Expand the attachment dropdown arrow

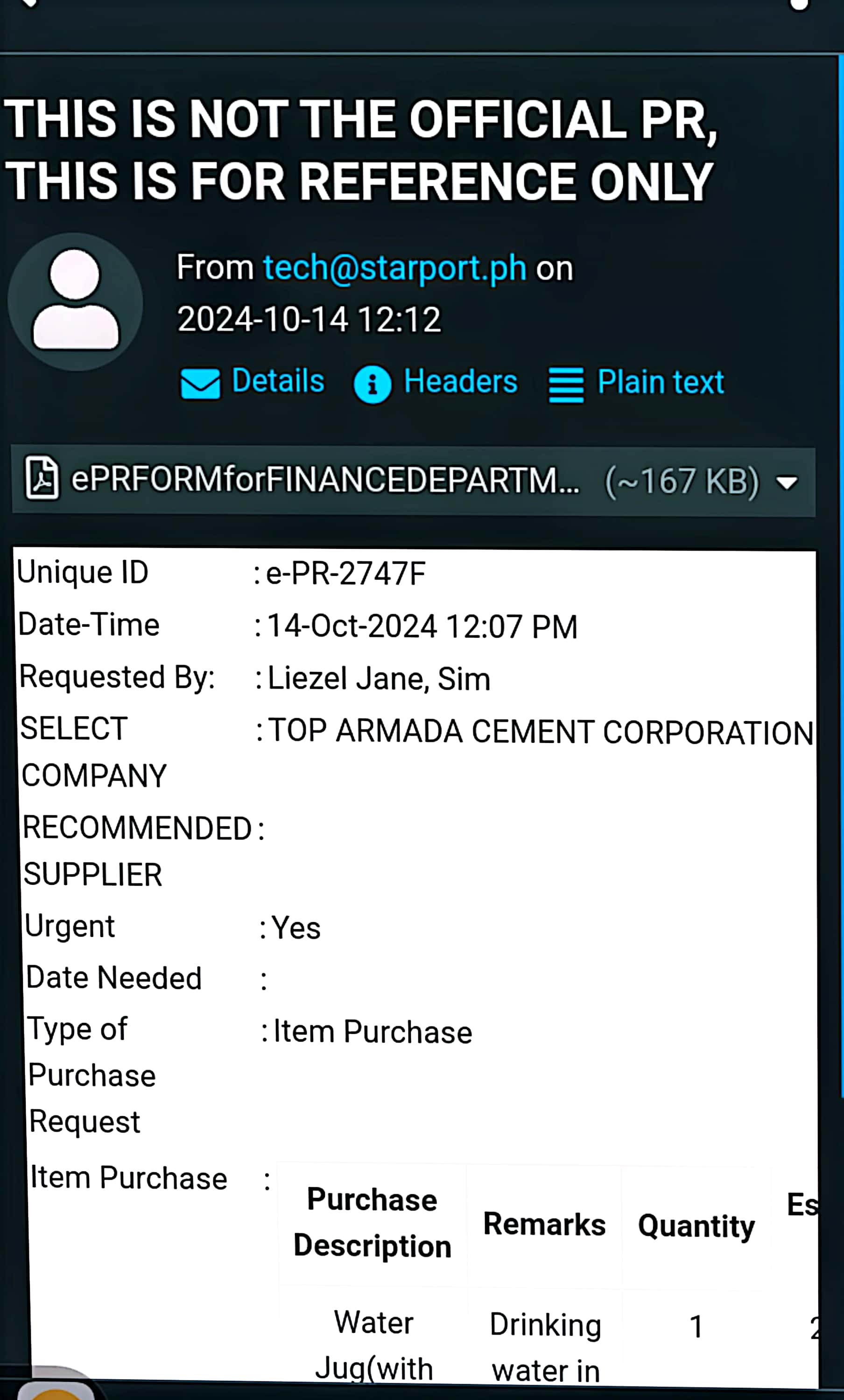coord(787,483)
